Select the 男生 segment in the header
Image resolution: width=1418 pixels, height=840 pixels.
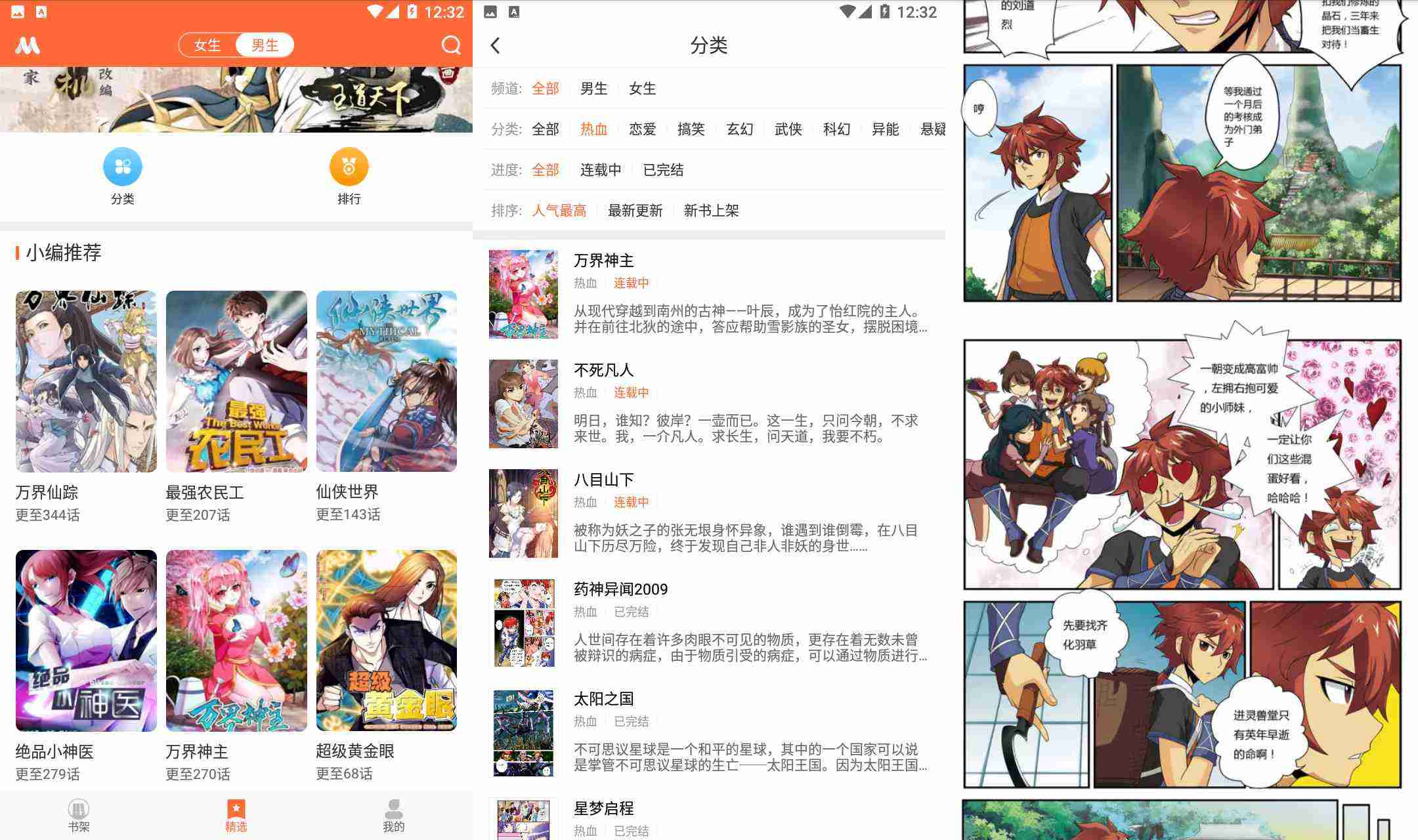(265, 45)
